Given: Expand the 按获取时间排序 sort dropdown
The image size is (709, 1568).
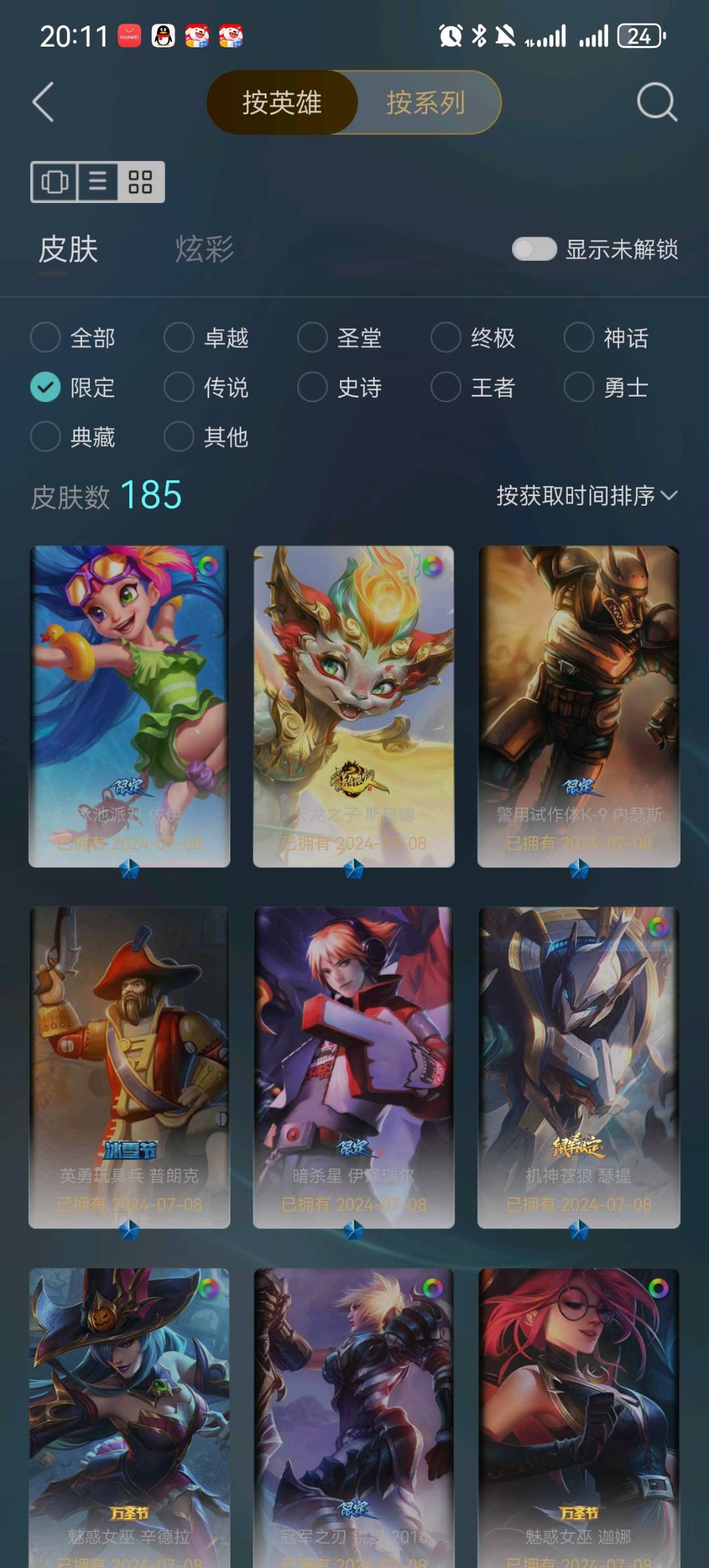Looking at the screenshot, I should (x=587, y=495).
